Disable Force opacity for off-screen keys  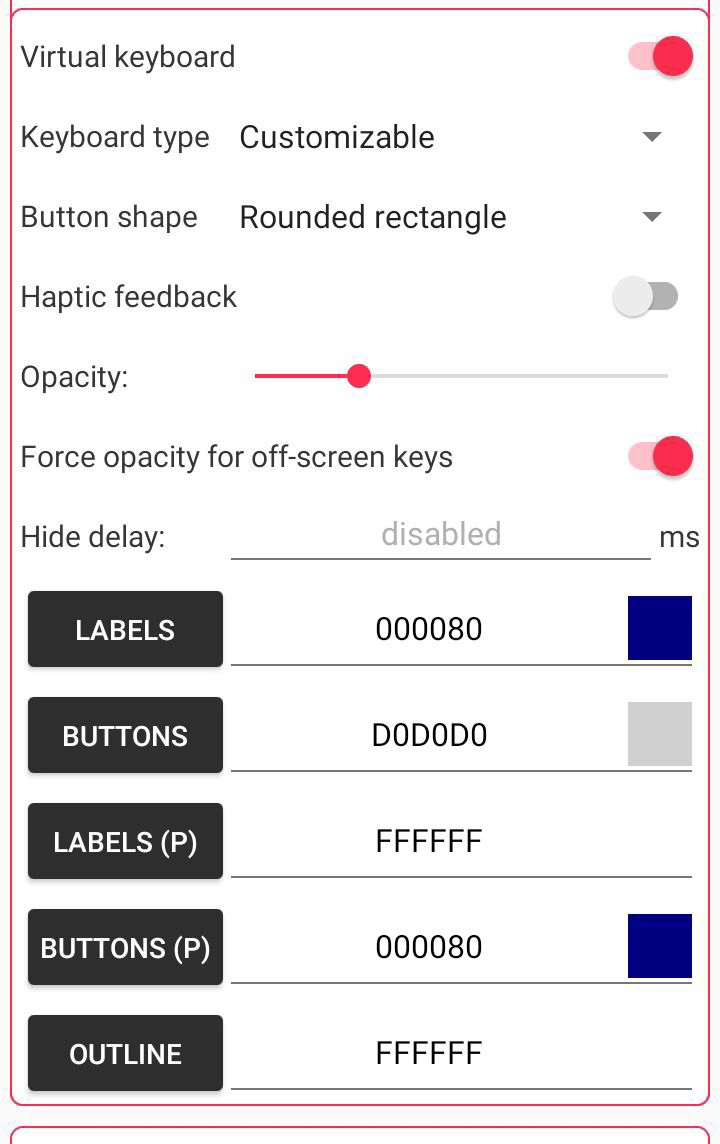pos(660,457)
